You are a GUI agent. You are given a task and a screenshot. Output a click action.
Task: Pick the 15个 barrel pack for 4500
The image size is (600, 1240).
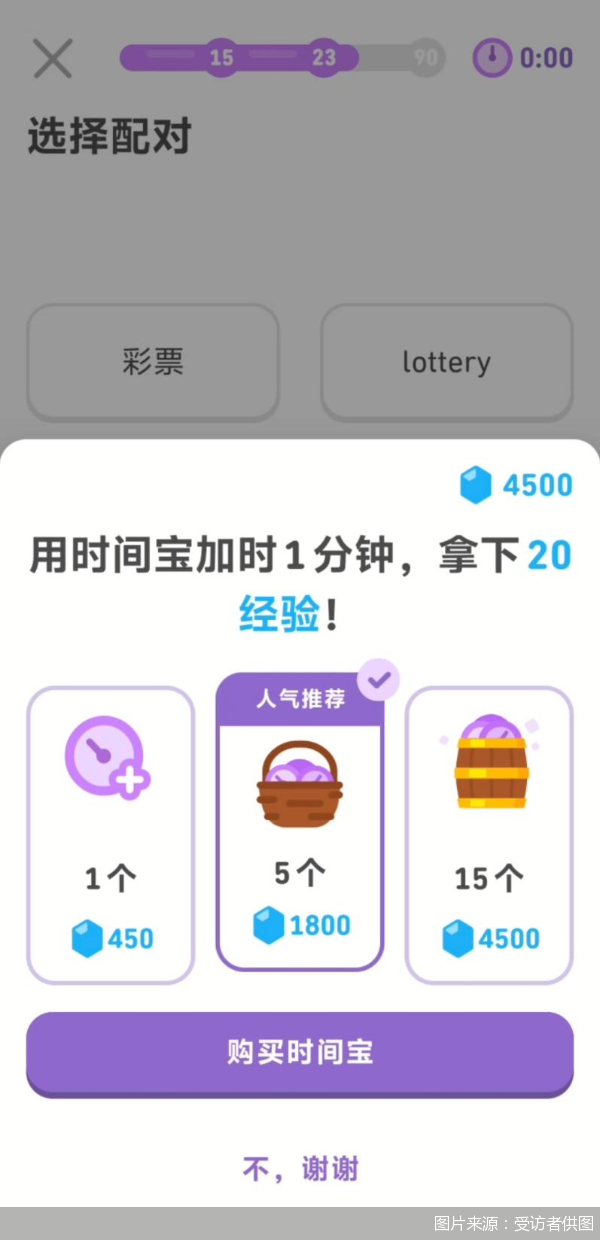point(489,835)
